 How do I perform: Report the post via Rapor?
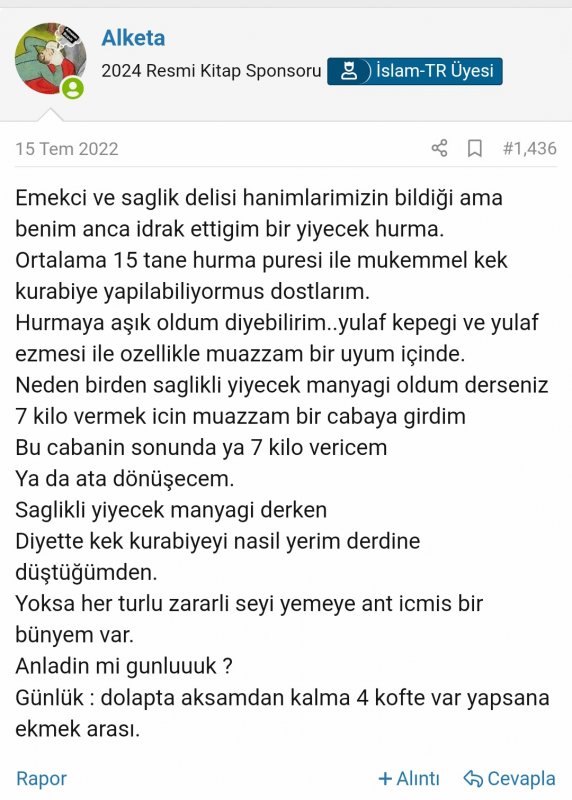(x=41, y=779)
